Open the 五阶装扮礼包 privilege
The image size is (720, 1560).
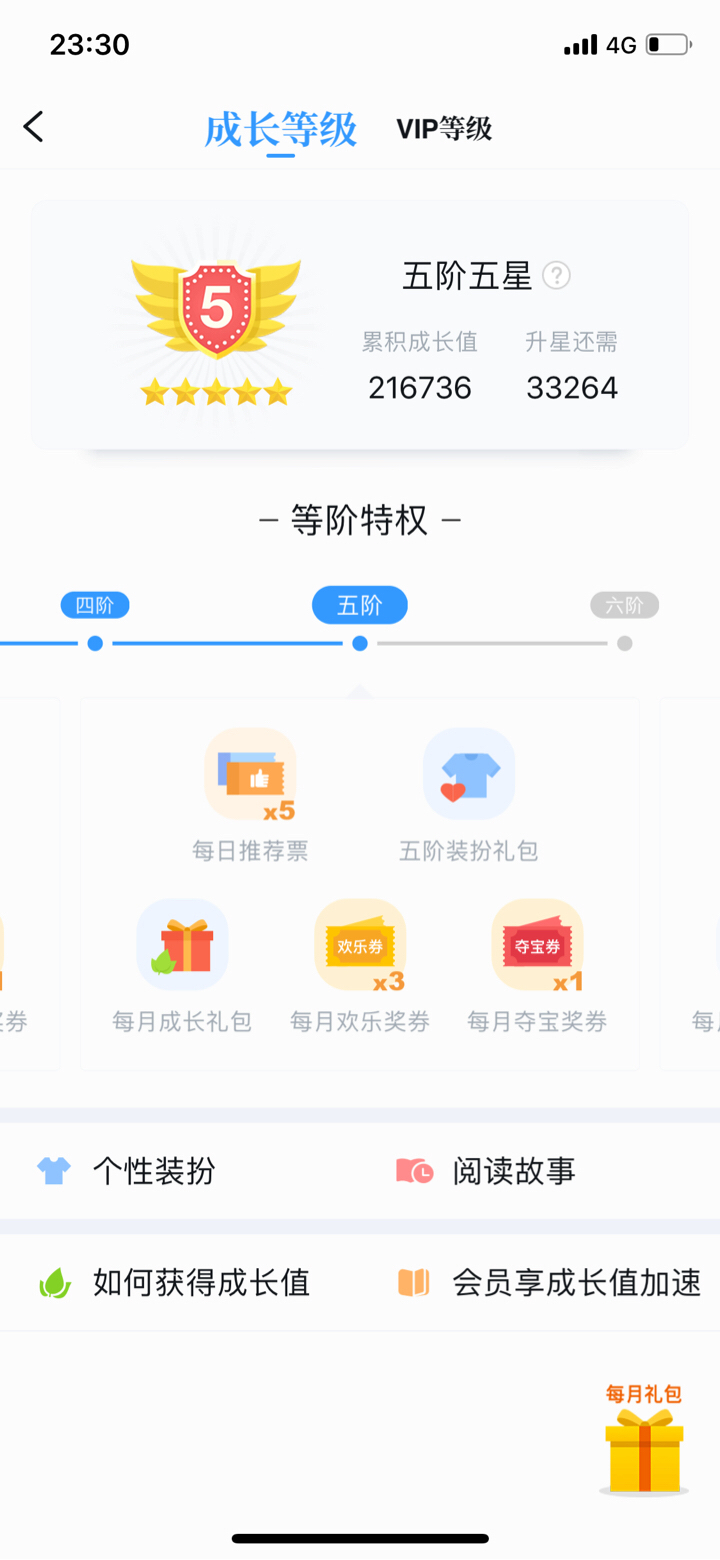tap(469, 795)
